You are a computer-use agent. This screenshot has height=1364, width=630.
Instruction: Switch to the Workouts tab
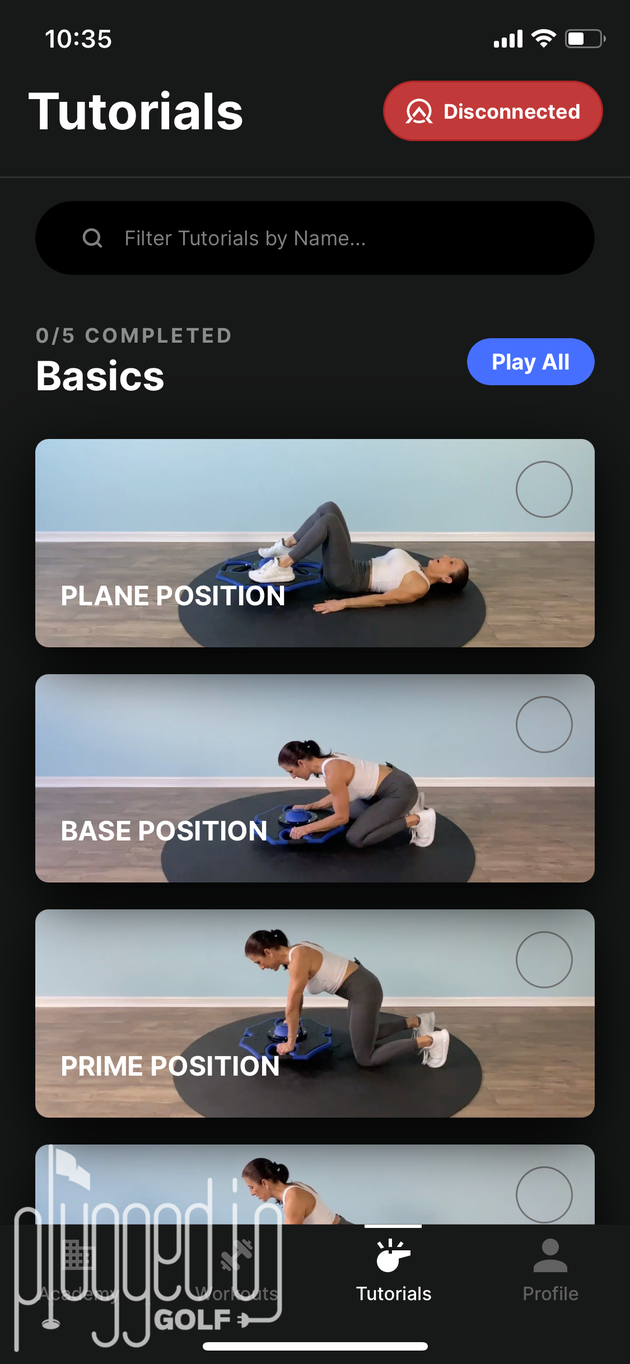click(x=237, y=1270)
